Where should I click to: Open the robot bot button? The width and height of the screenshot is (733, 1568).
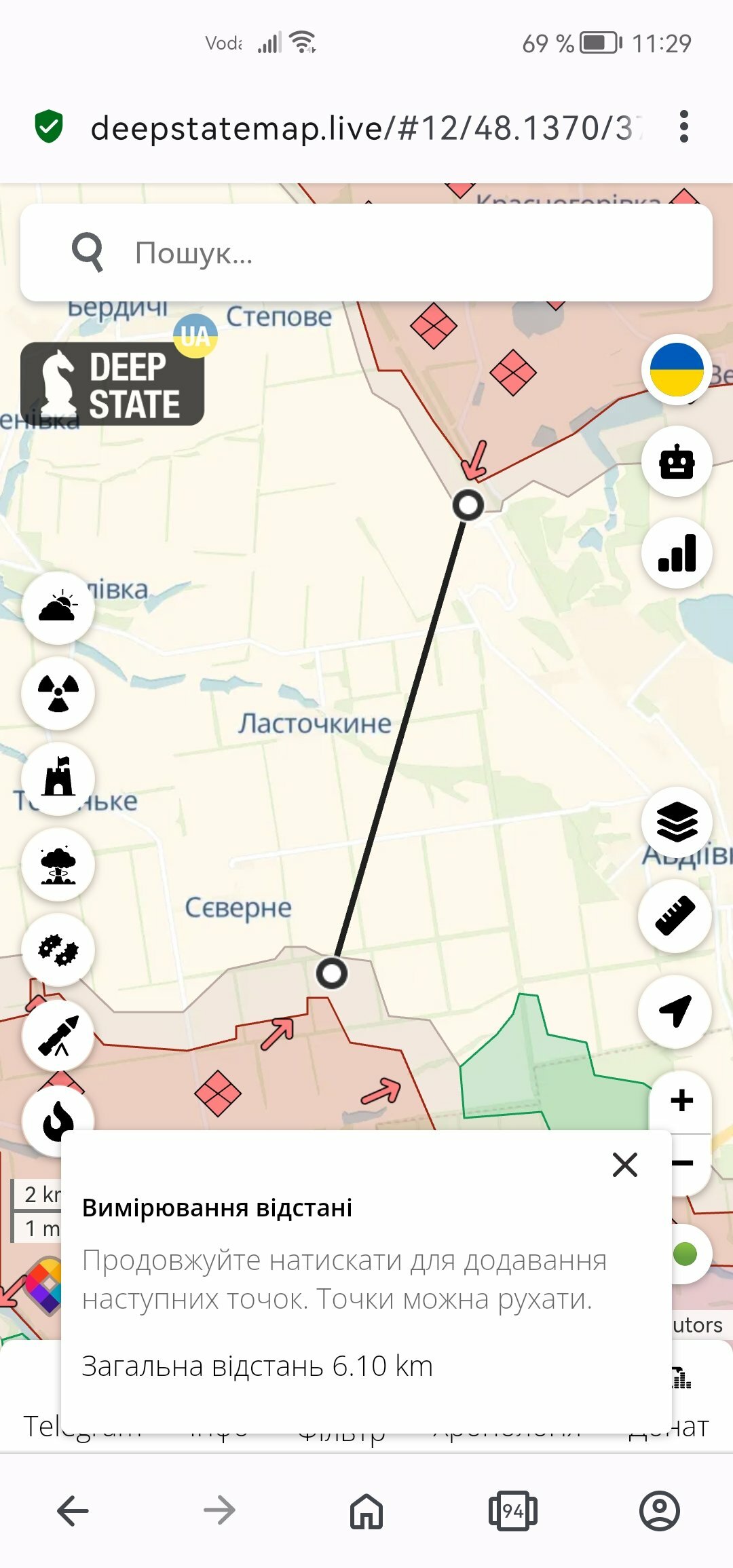click(x=676, y=461)
